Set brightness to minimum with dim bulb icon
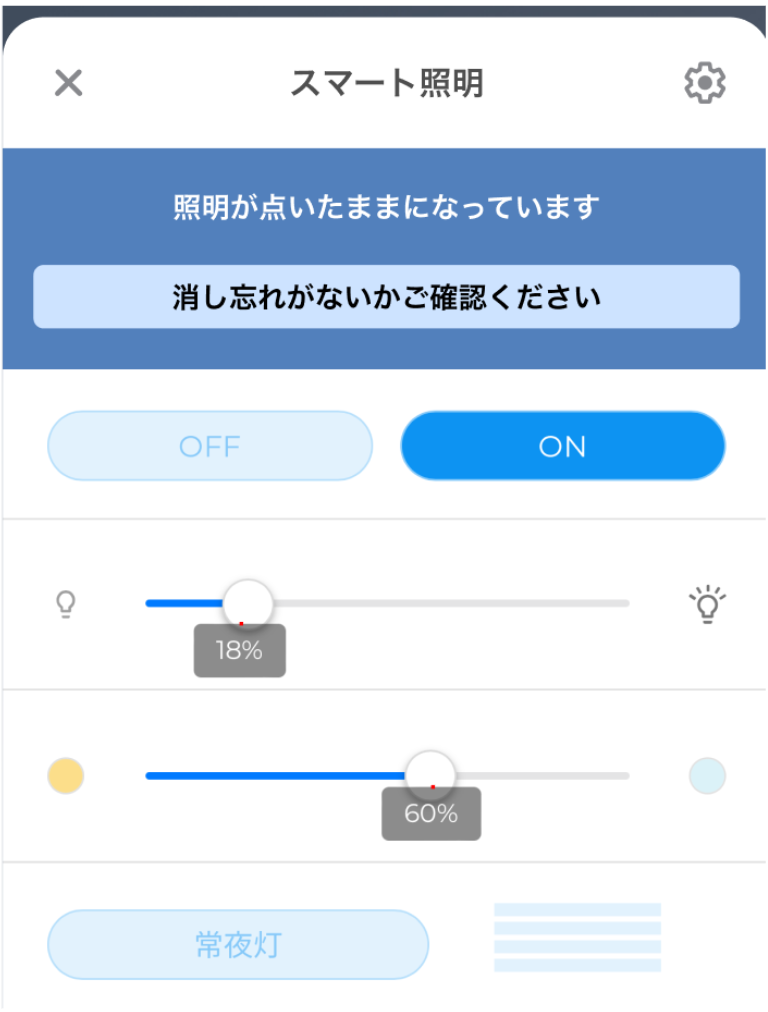This screenshot has width=768, height=1012. [66, 604]
